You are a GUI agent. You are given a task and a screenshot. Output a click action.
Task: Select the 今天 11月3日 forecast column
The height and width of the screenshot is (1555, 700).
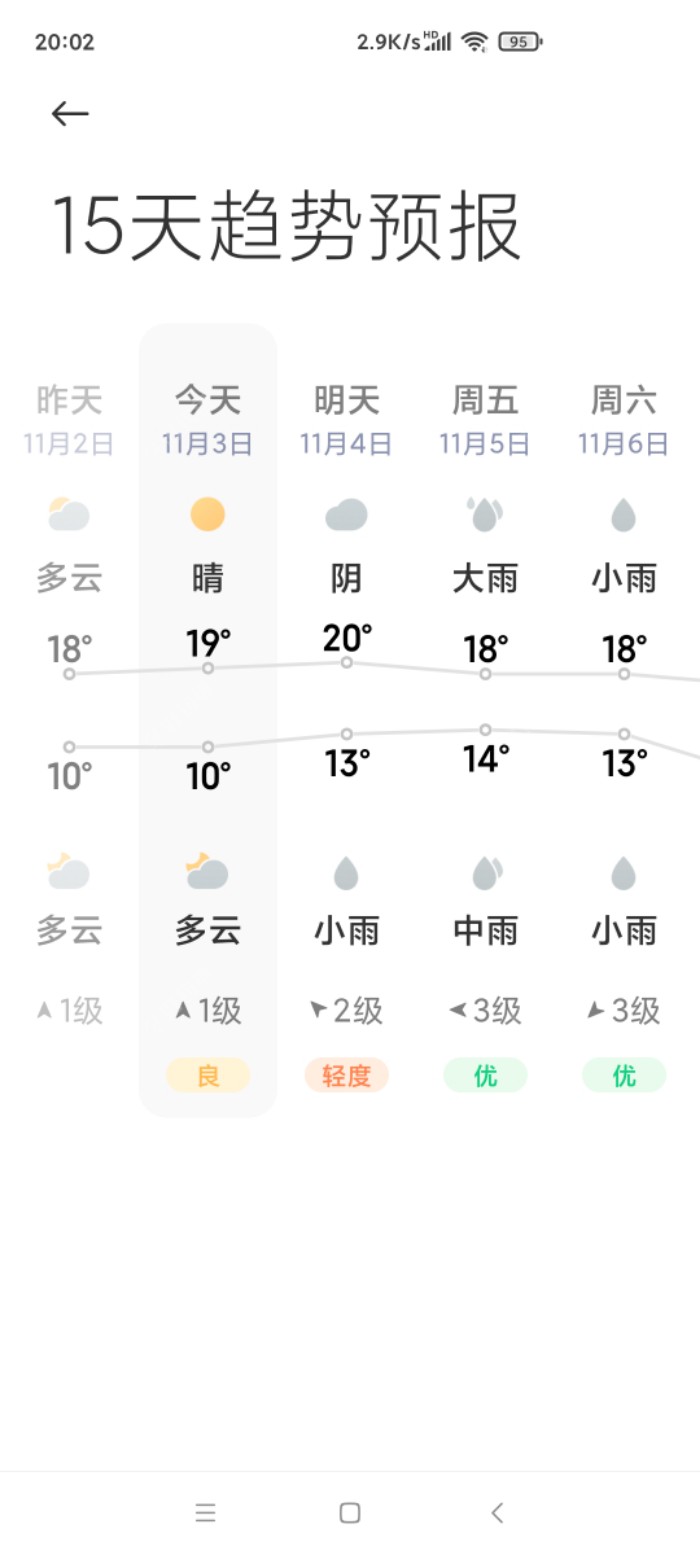pos(208,720)
